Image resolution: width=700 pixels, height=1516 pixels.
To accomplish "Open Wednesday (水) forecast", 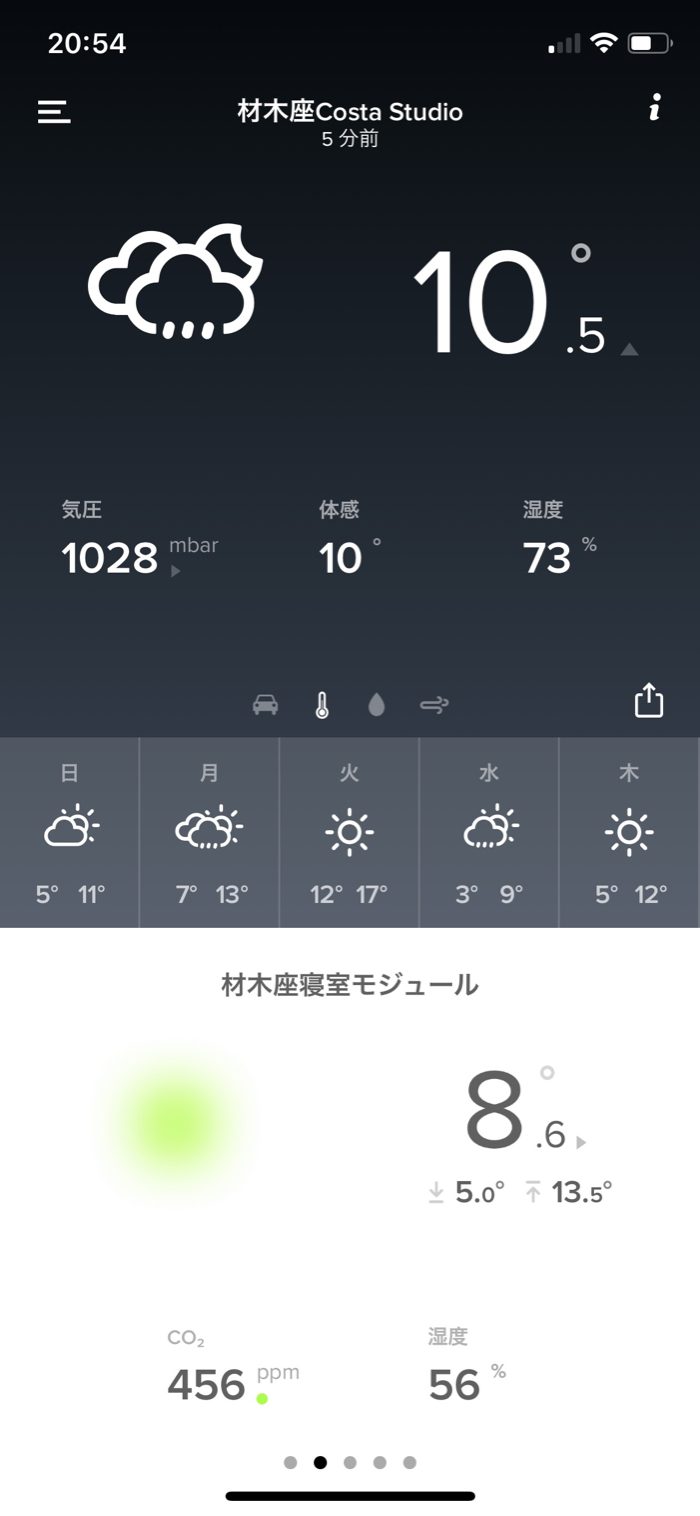I will (x=489, y=833).
